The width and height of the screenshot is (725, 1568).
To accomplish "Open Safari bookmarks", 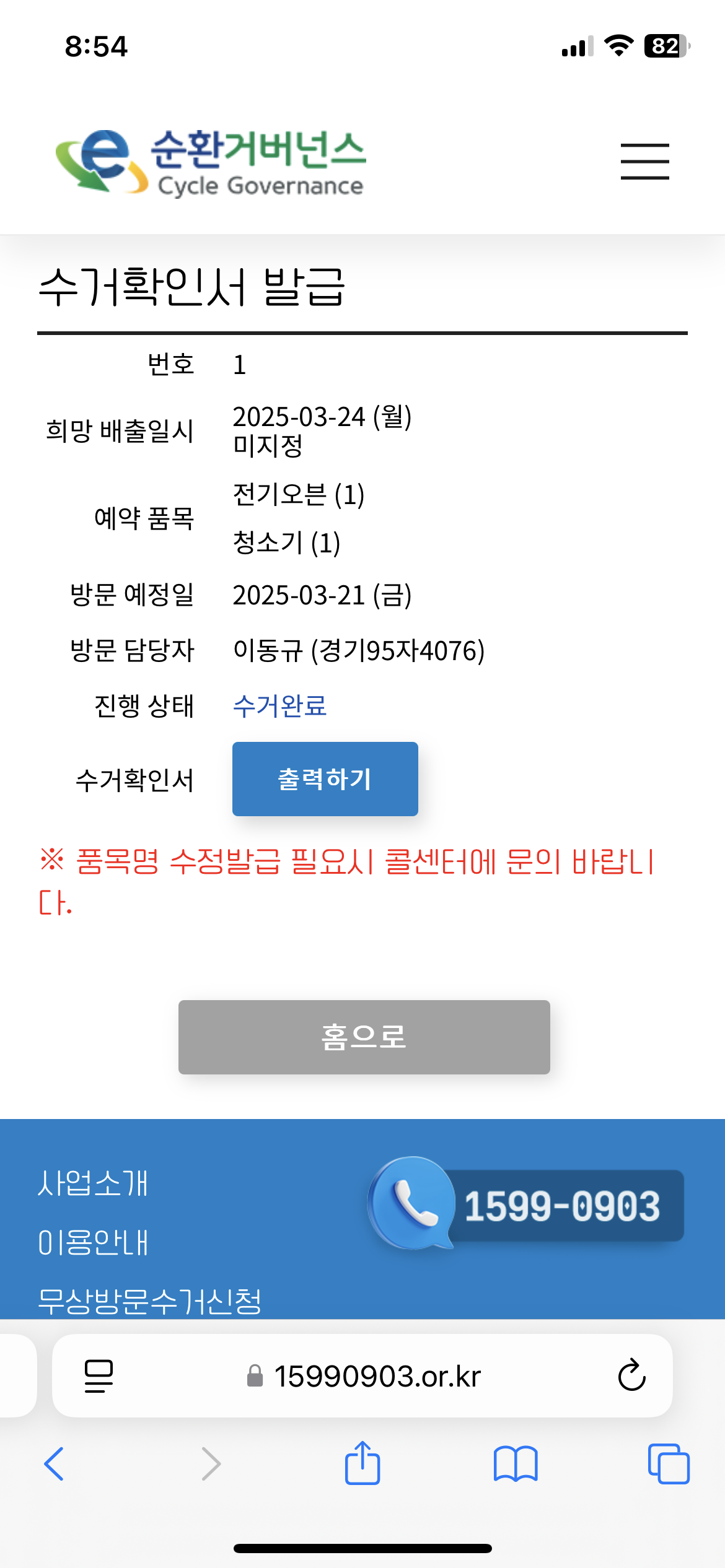I will click(x=516, y=1464).
